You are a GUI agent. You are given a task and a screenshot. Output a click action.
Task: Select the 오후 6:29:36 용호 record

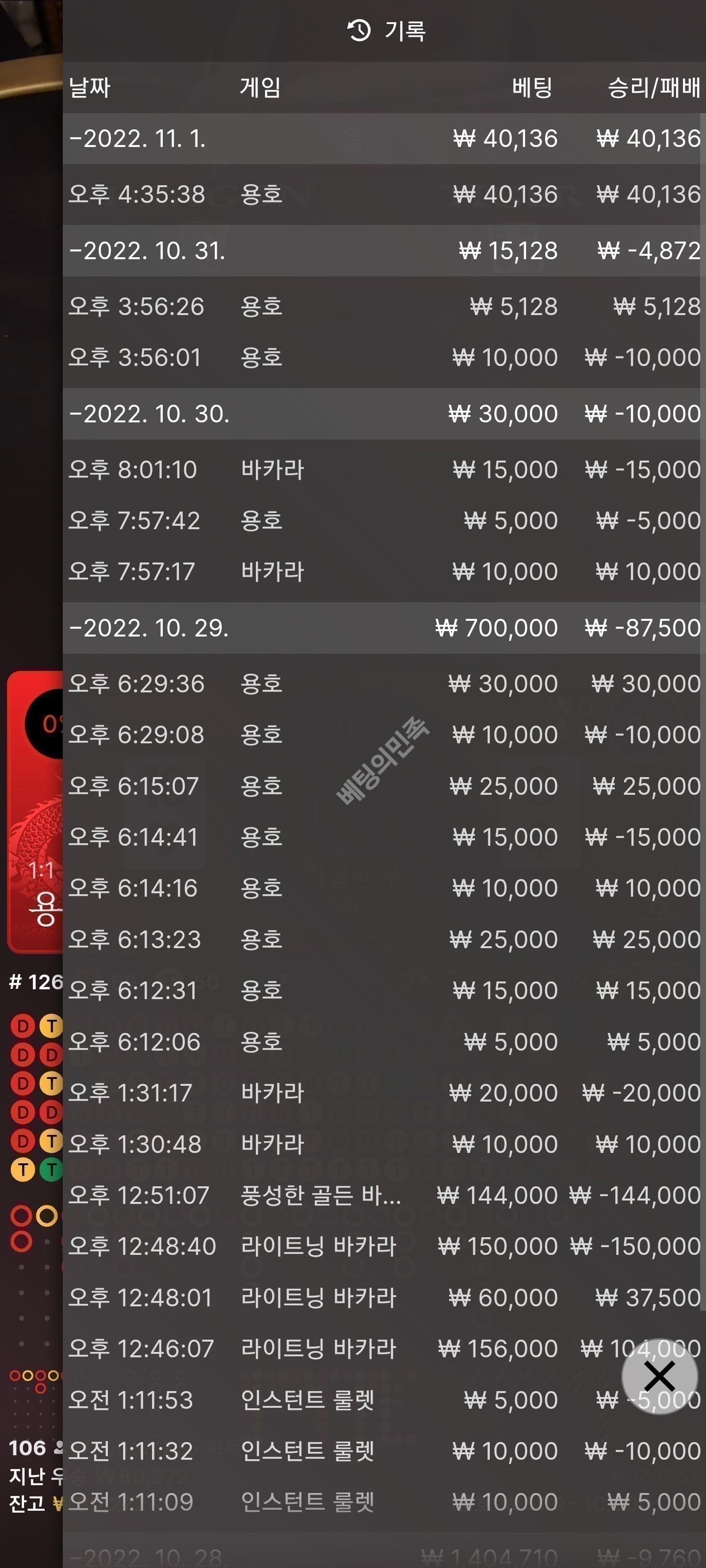click(384, 684)
